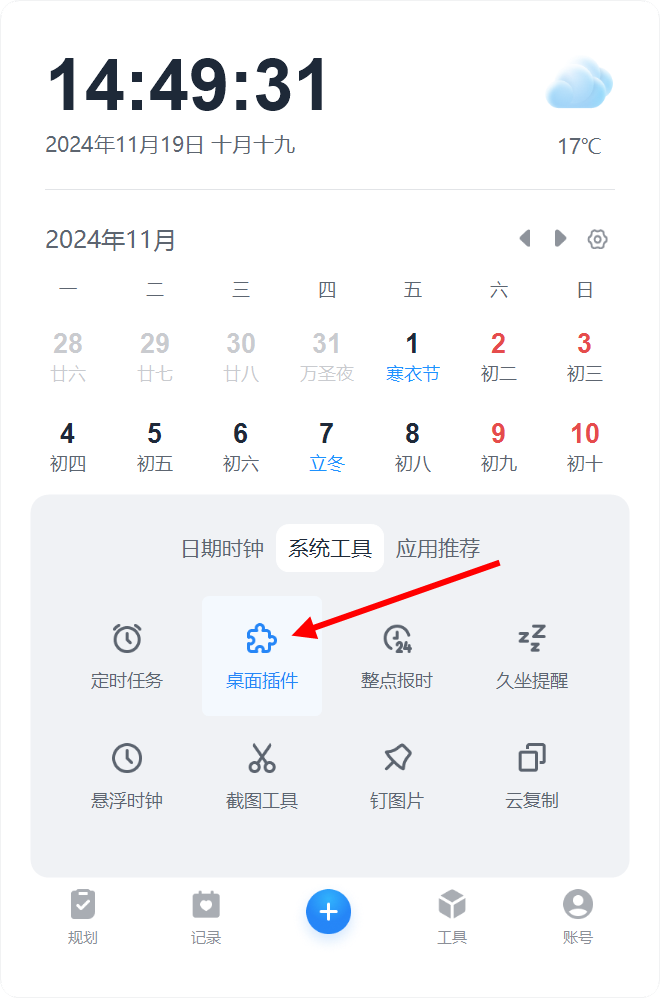
Task: Switch to the 记录 tab
Action: click(206, 916)
